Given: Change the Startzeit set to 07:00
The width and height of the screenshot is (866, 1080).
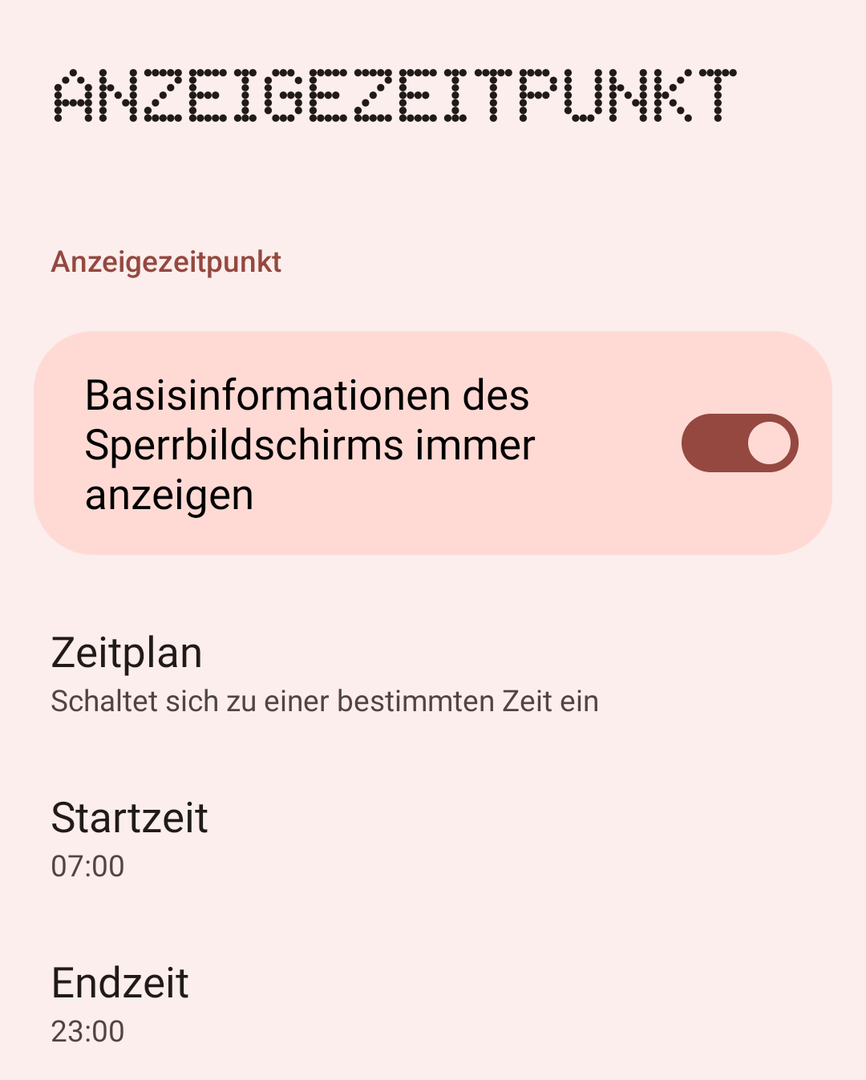Looking at the screenshot, I should coord(130,838).
